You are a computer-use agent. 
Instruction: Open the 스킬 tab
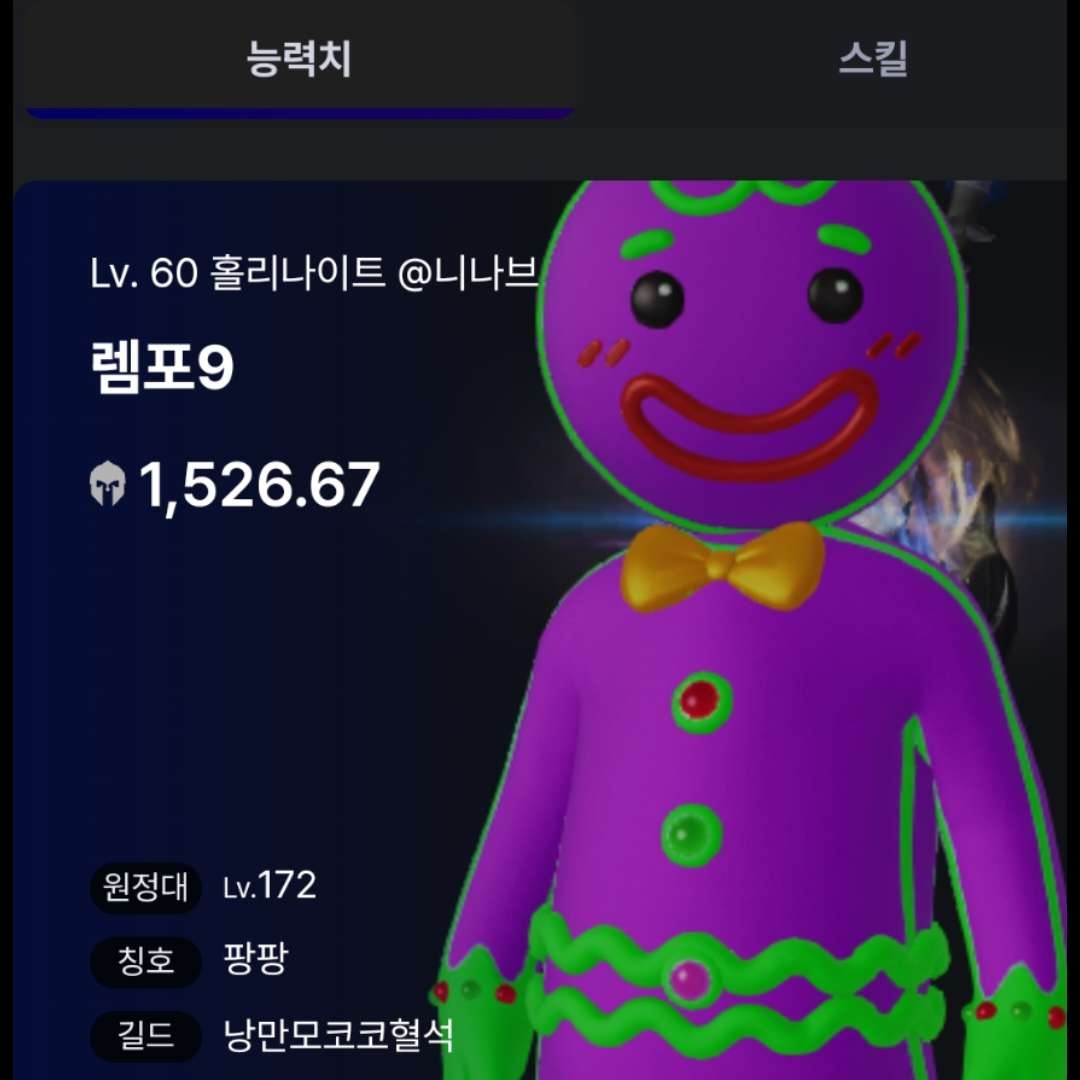point(872,60)
